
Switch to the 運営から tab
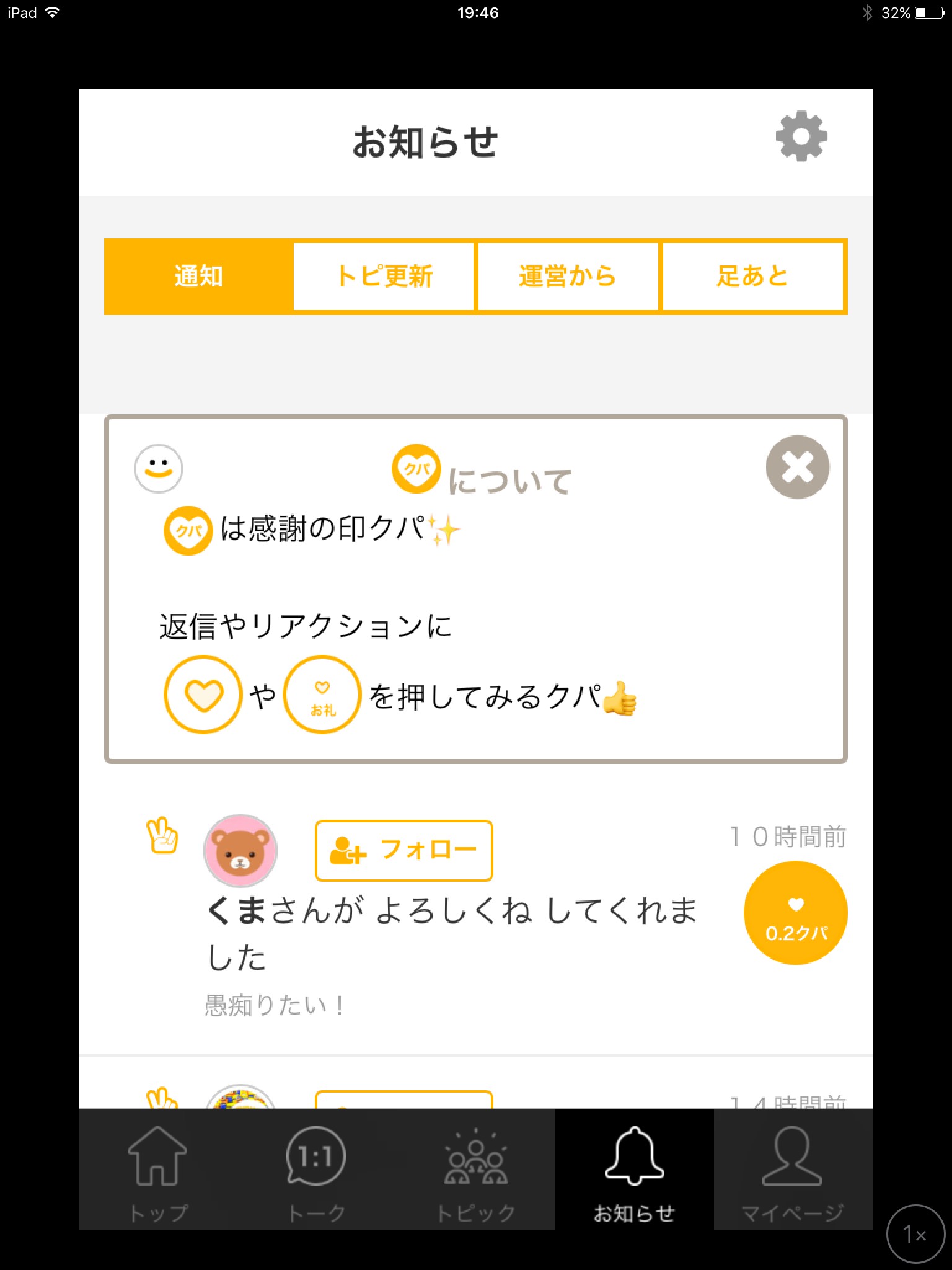568,277
